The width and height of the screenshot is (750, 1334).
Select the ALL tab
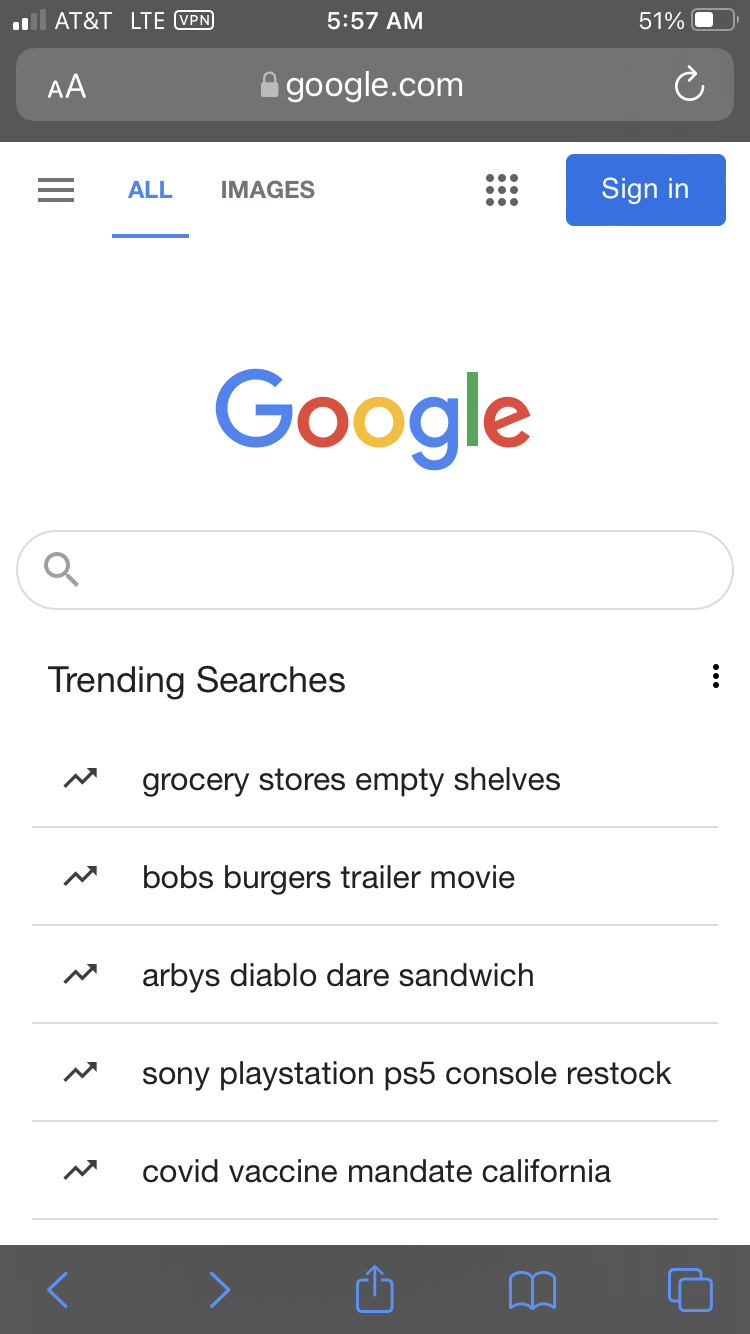[150, 190]
